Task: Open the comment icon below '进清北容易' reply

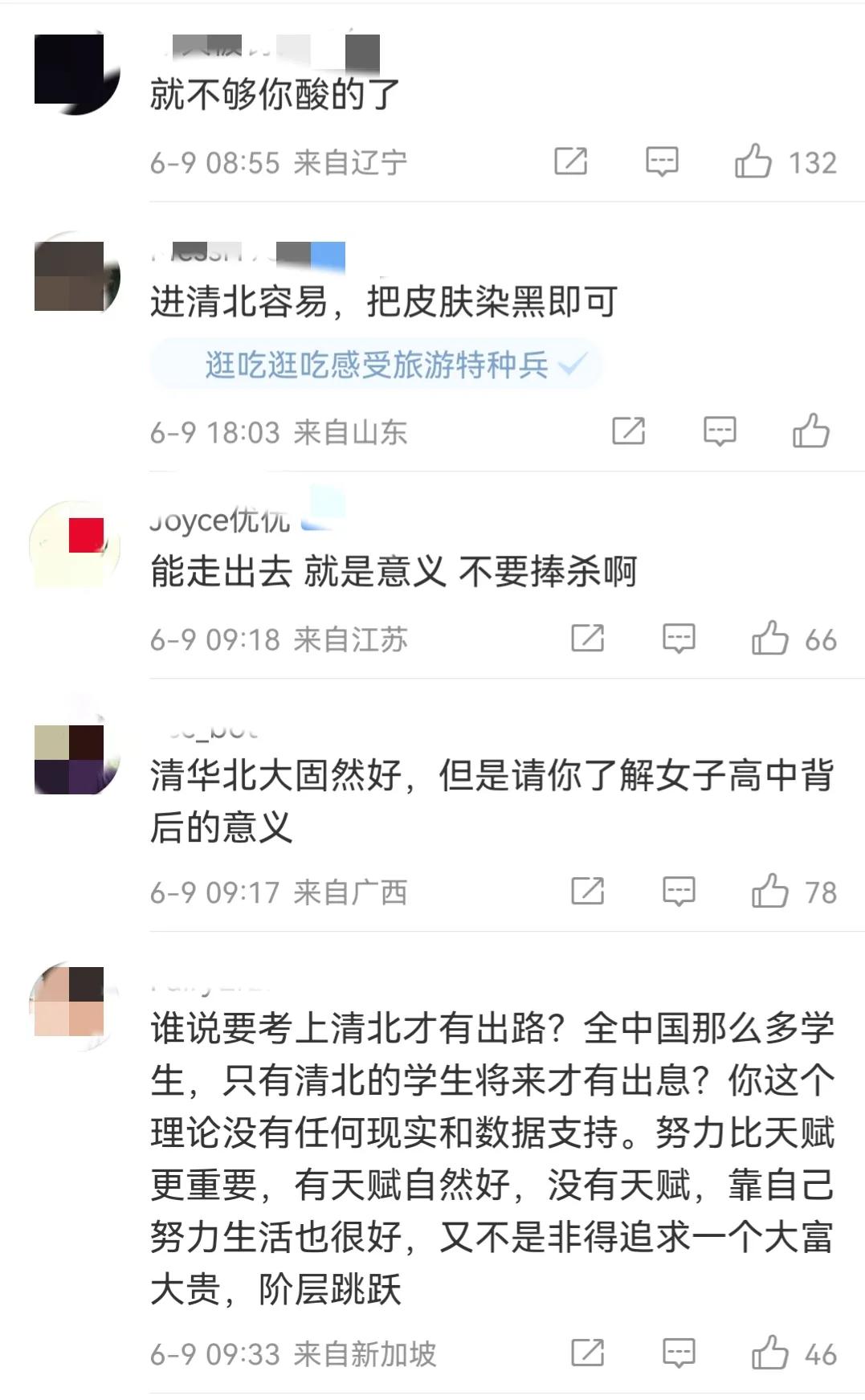Action: click(719, 432)
